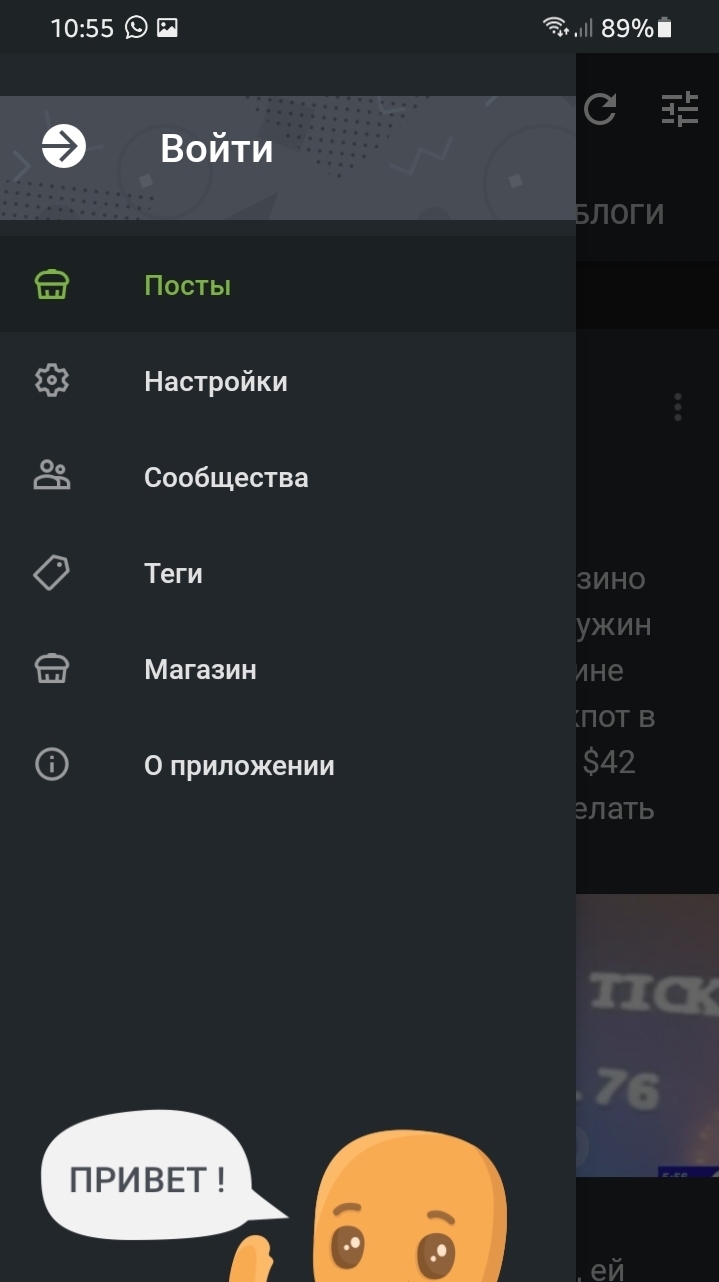
Task: Open the Теги list
Action: click(173, 574)
